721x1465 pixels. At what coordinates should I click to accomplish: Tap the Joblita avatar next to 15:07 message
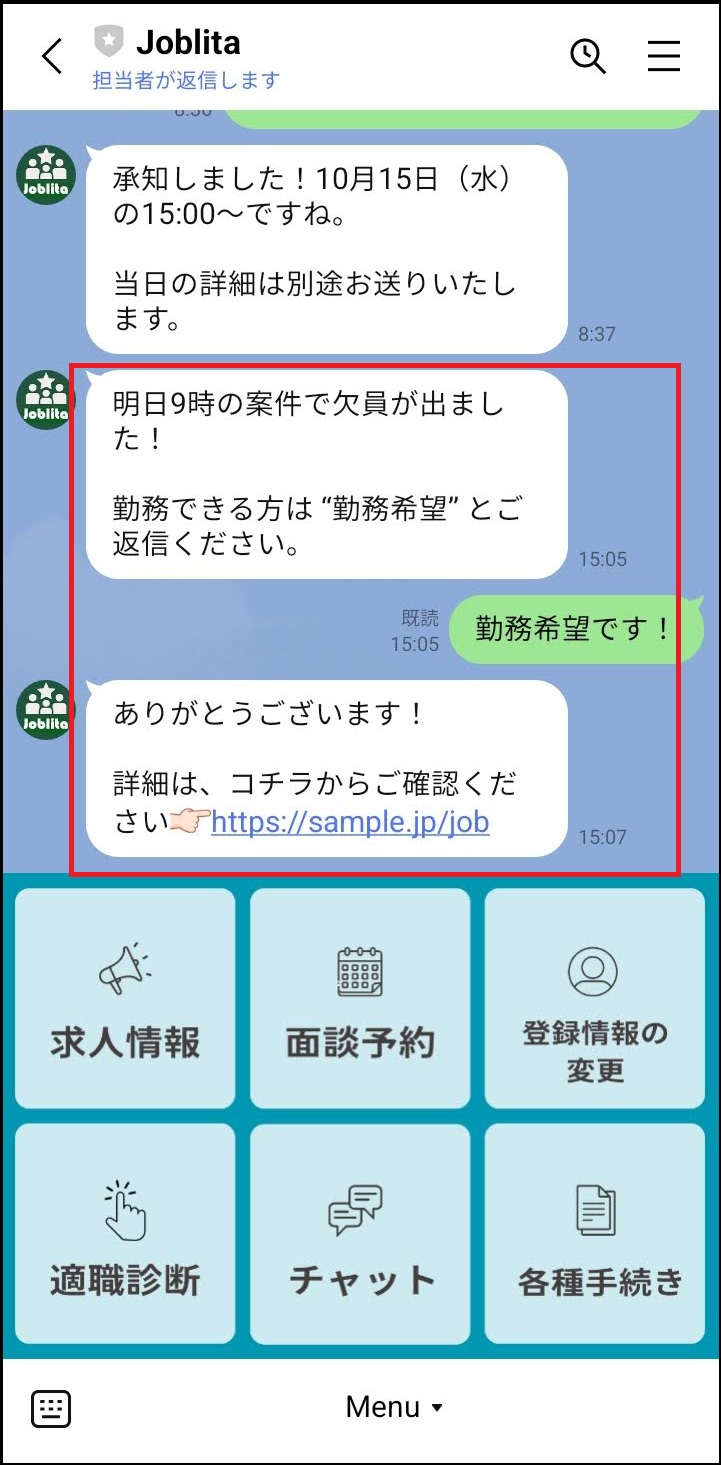(x=44, y=708)
